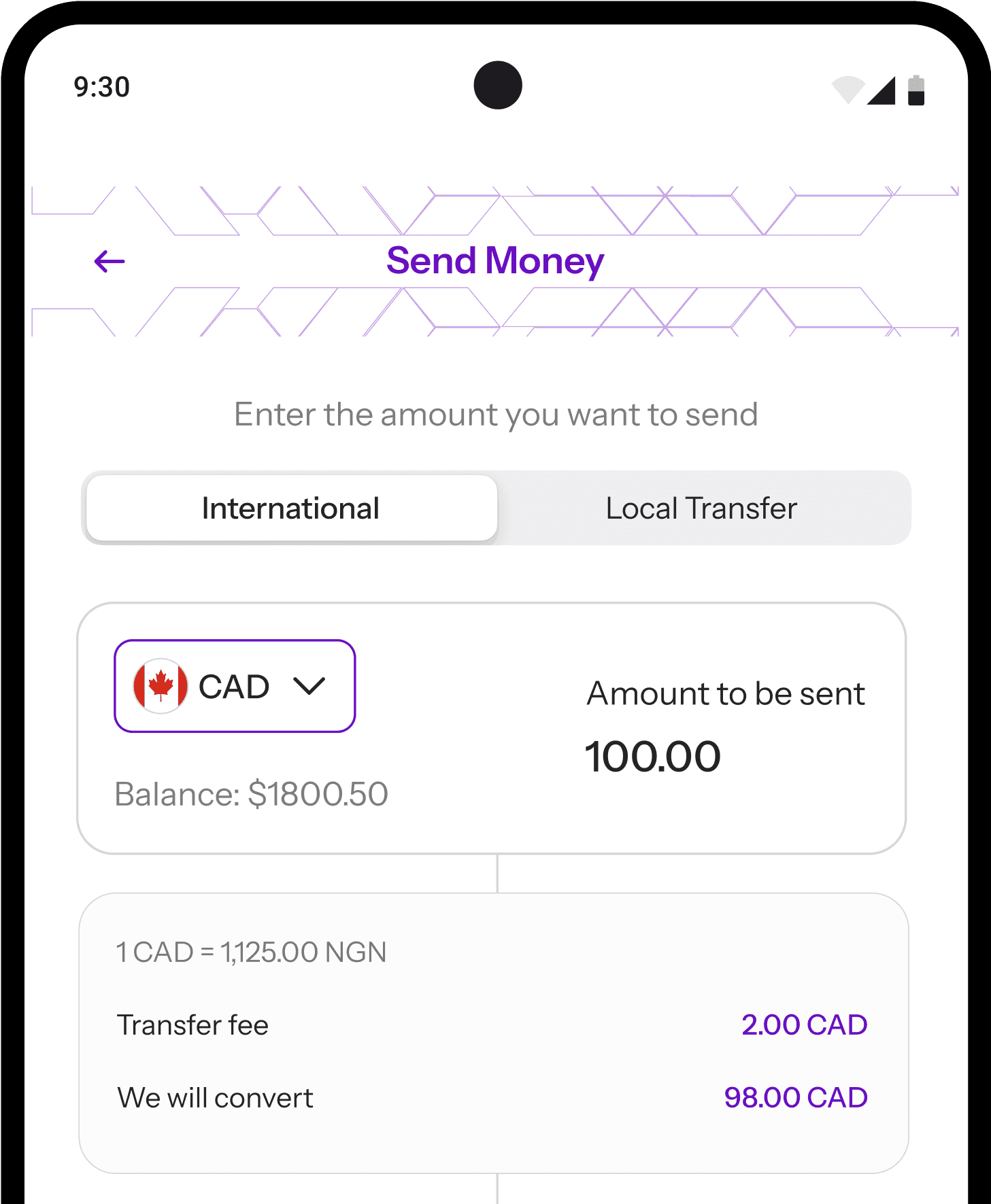This screenshot has height=1204, width=991.
Task: Go back using the arrow icon
Action: point(110,261)
